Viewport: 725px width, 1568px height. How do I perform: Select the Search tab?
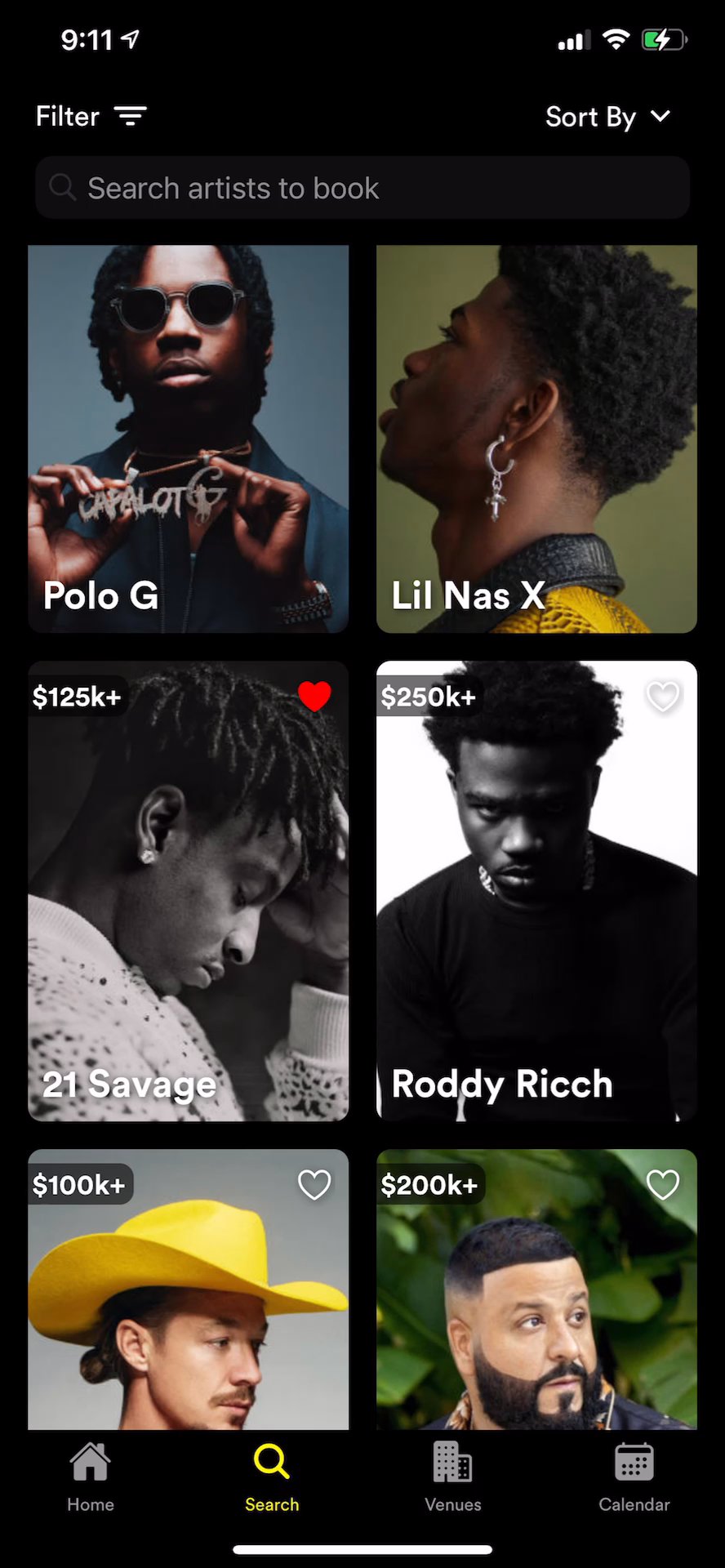pos(272,1477)
